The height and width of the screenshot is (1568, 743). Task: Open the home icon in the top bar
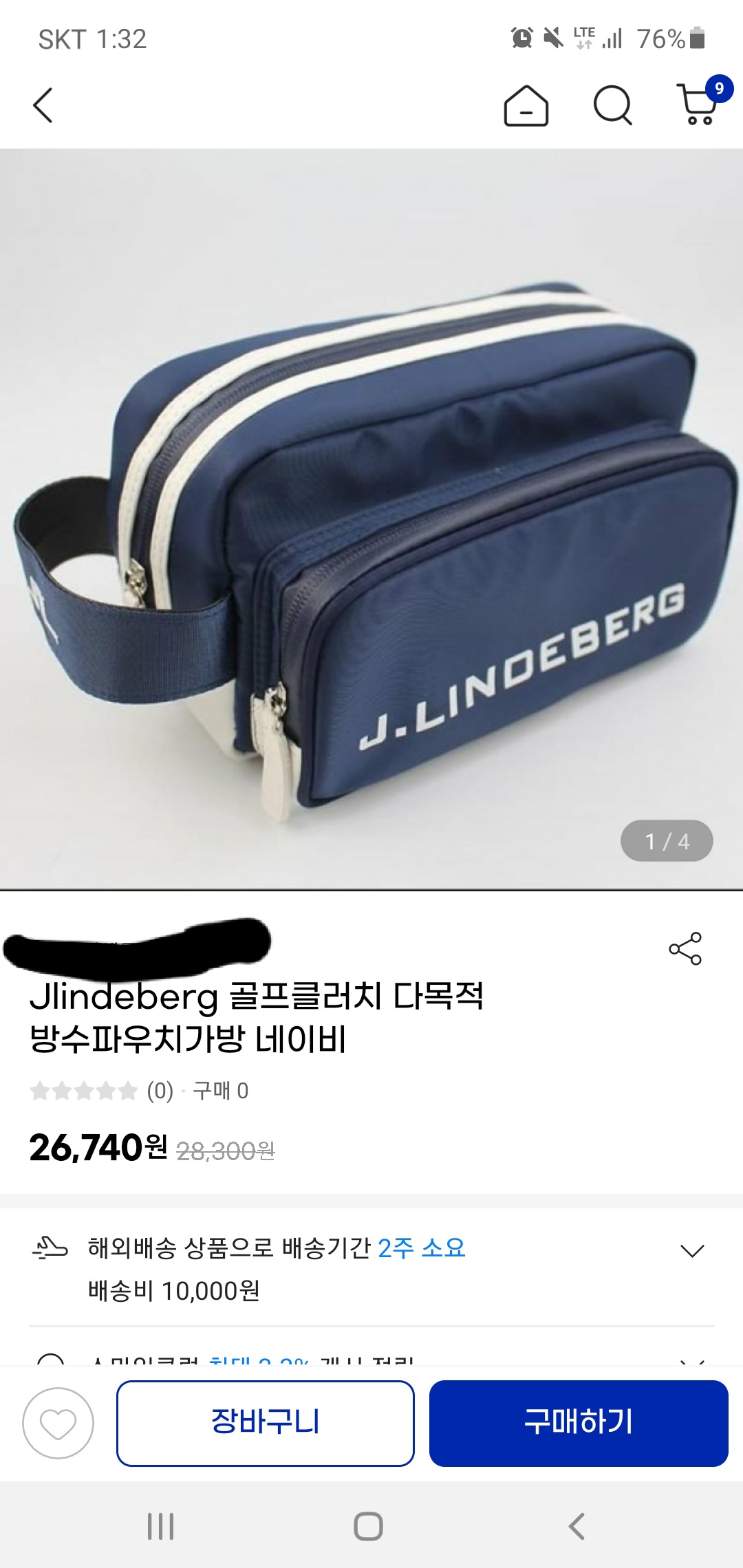pyautogui.click(x=526, y=106)
